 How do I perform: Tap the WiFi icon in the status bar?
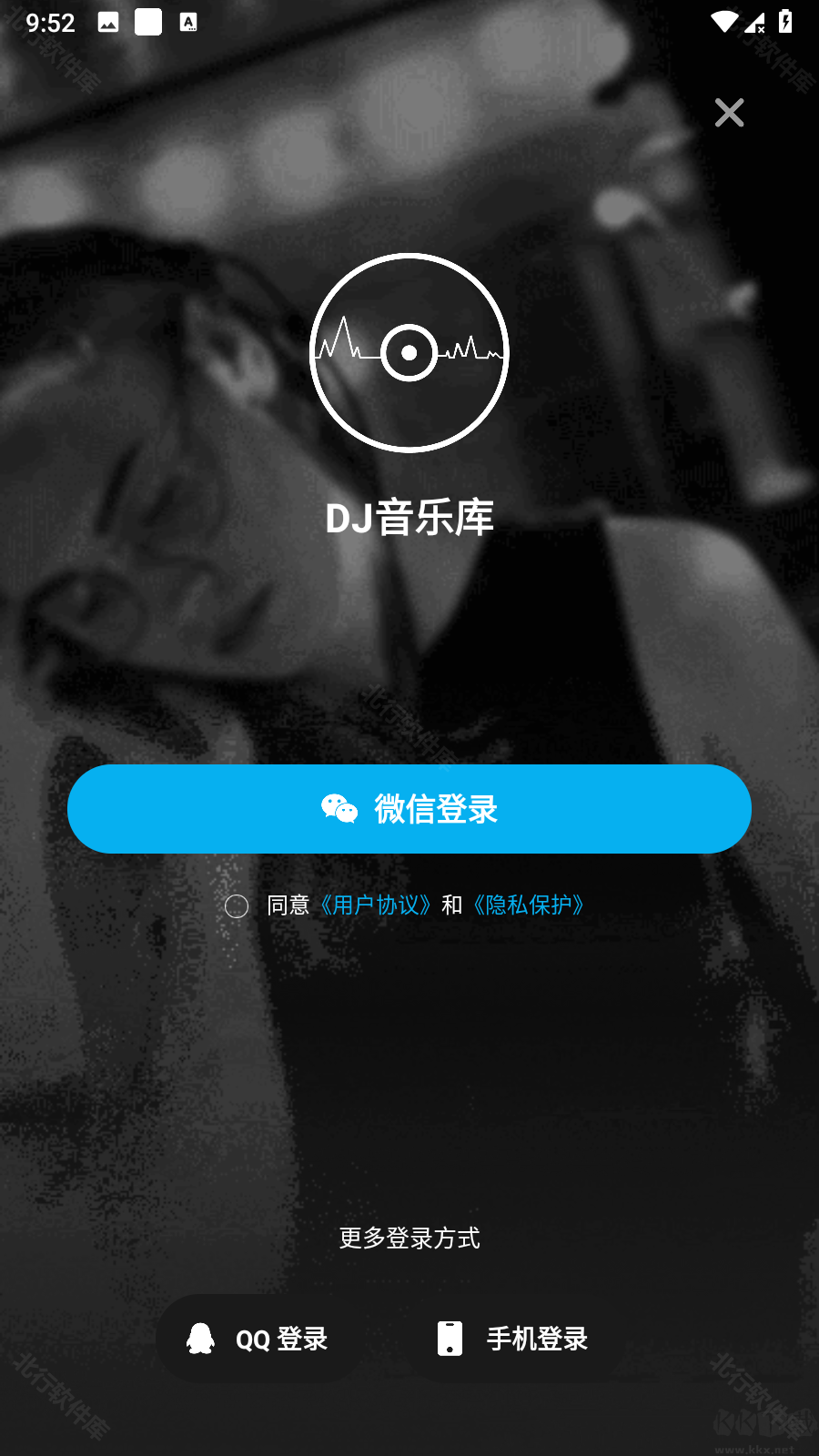pos(723,22)
